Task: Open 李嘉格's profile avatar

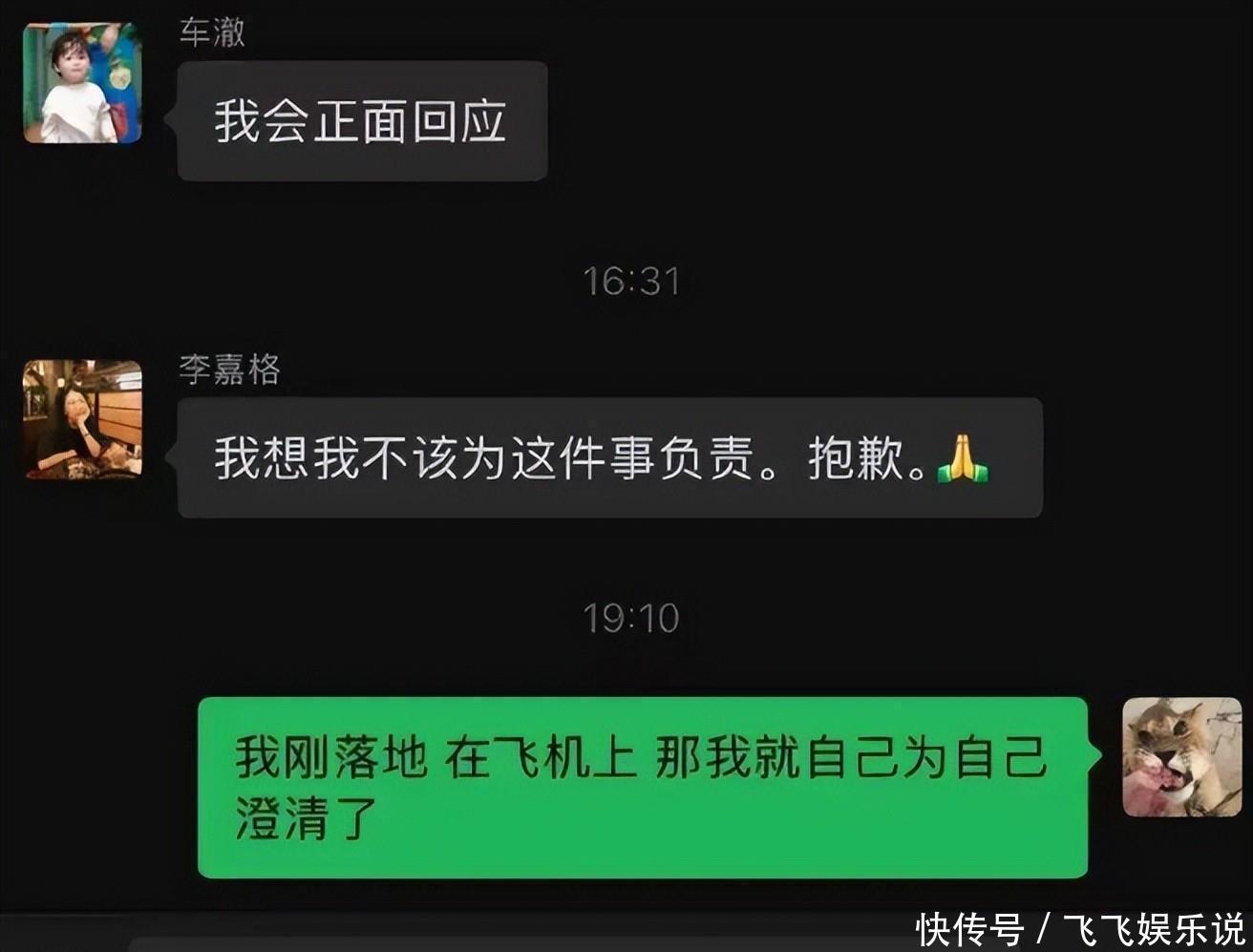Action: 82,419
